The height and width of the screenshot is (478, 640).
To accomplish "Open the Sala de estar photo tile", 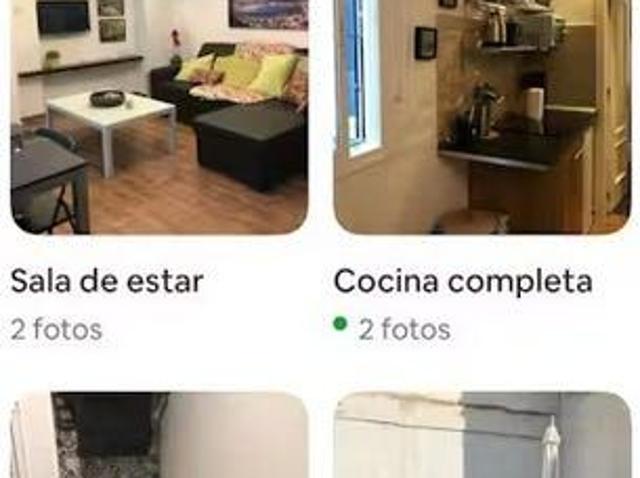I will click(159, 115).
